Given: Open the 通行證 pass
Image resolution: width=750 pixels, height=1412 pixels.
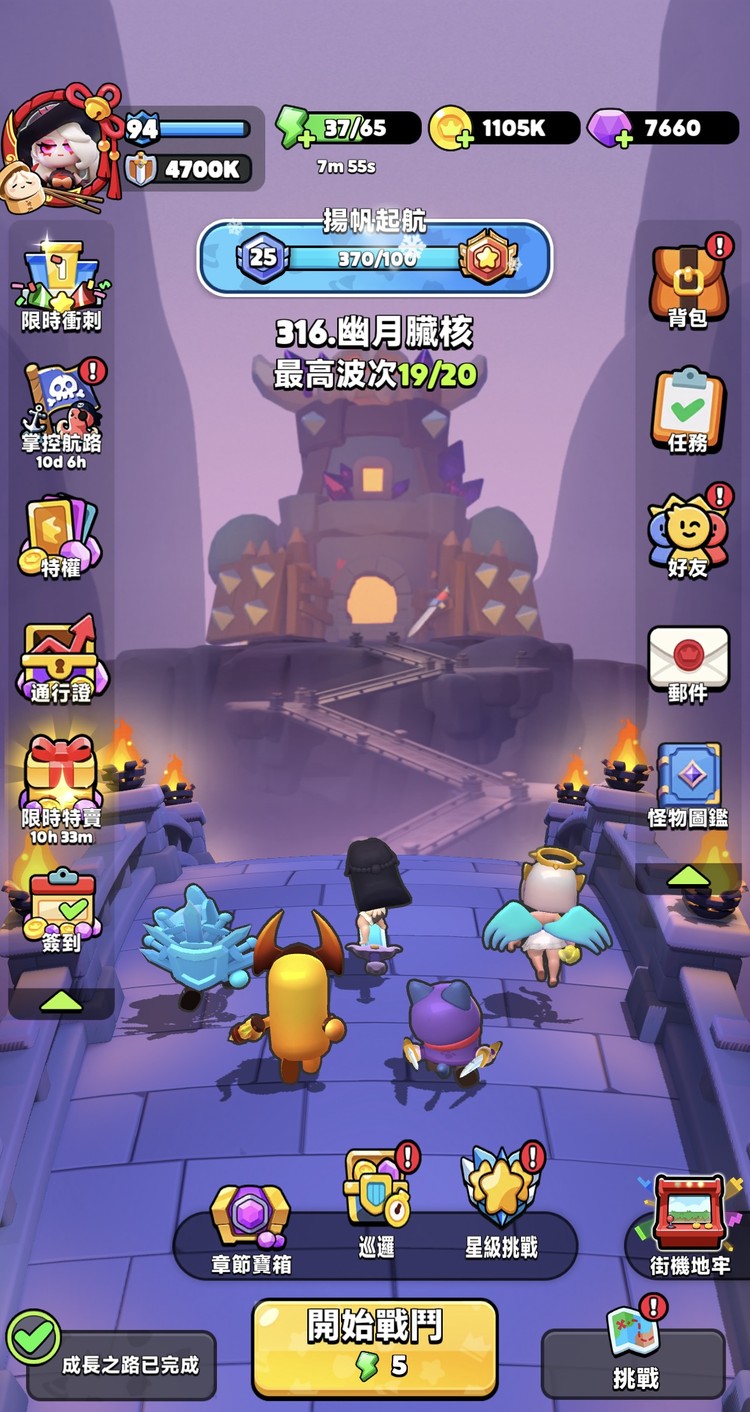Looking at the screenshot, I should click(x=61, y=660).
